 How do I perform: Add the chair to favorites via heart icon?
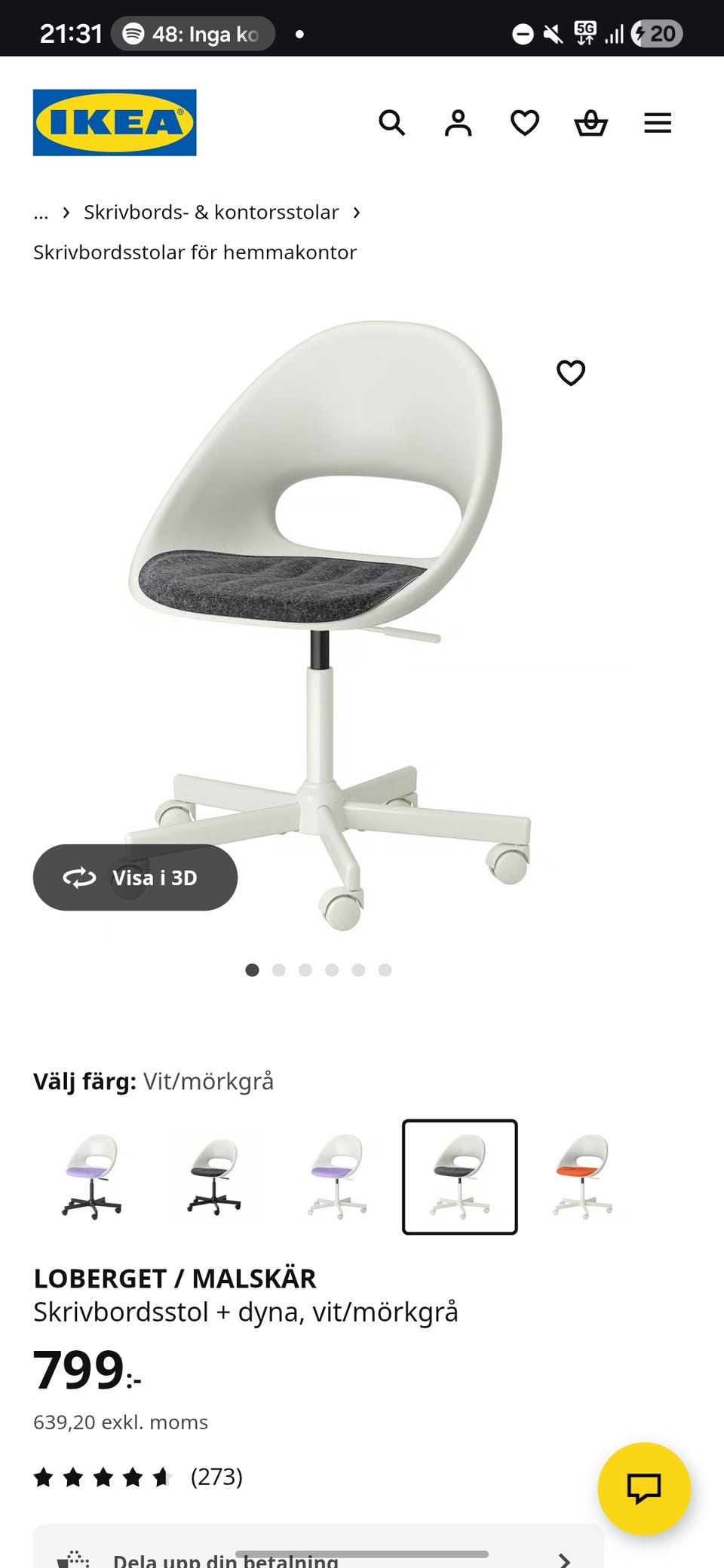pyautogui.click(x=571, y=372)
